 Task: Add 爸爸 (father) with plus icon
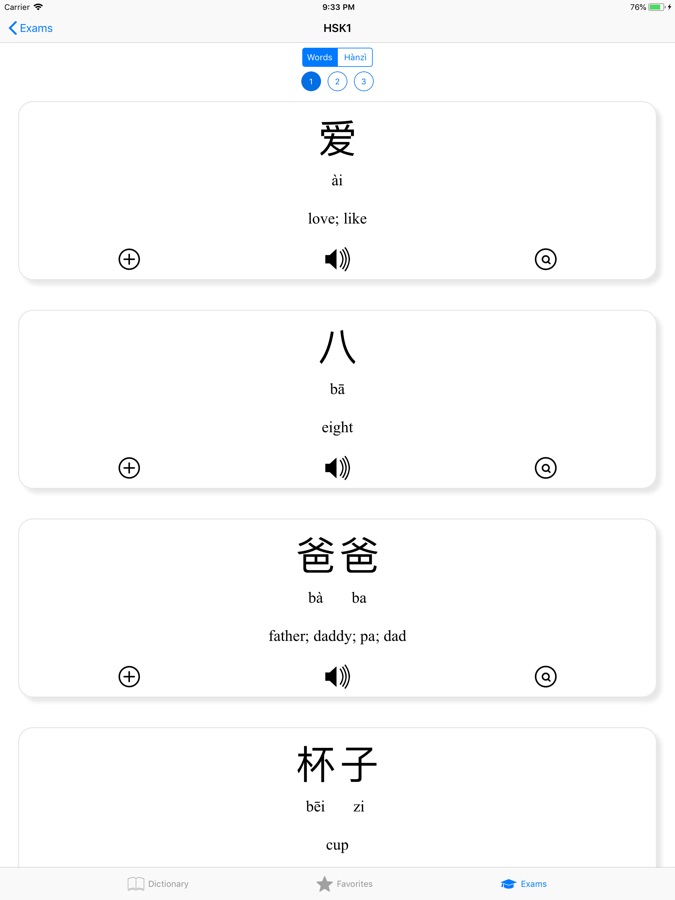click(129, 677)
